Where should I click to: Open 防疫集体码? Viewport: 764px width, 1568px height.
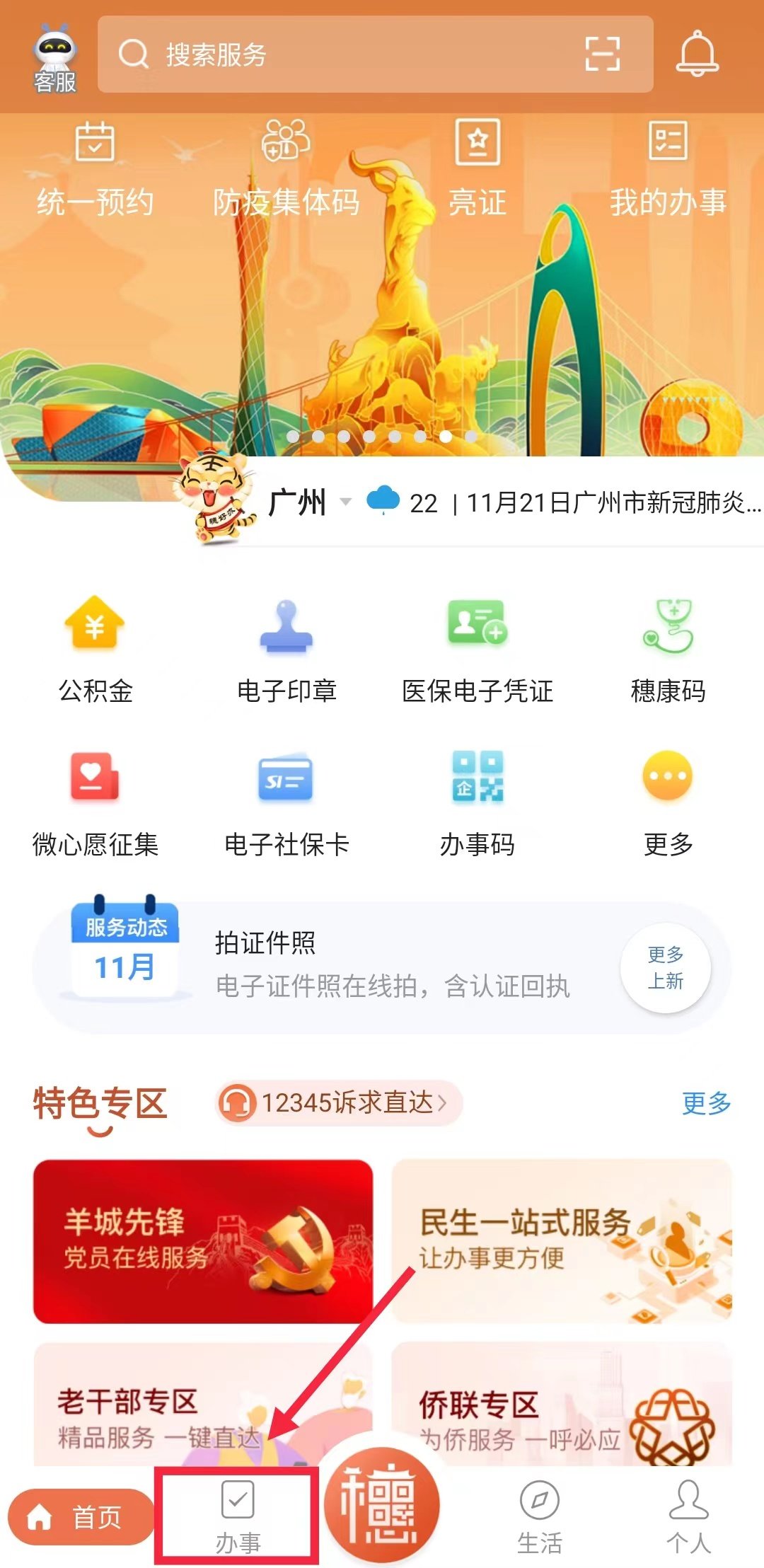(x=286, y=170)
